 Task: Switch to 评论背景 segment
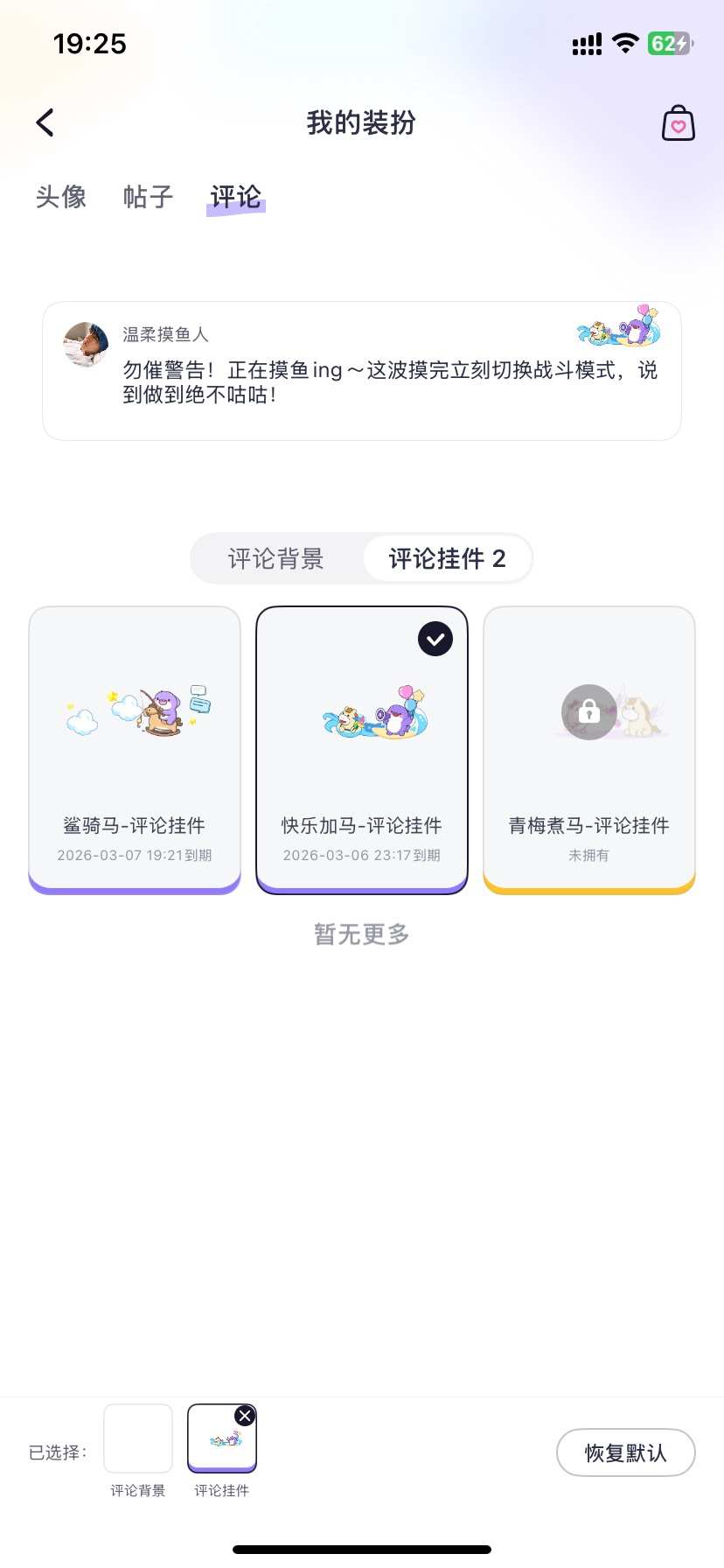tap(276, 558)
